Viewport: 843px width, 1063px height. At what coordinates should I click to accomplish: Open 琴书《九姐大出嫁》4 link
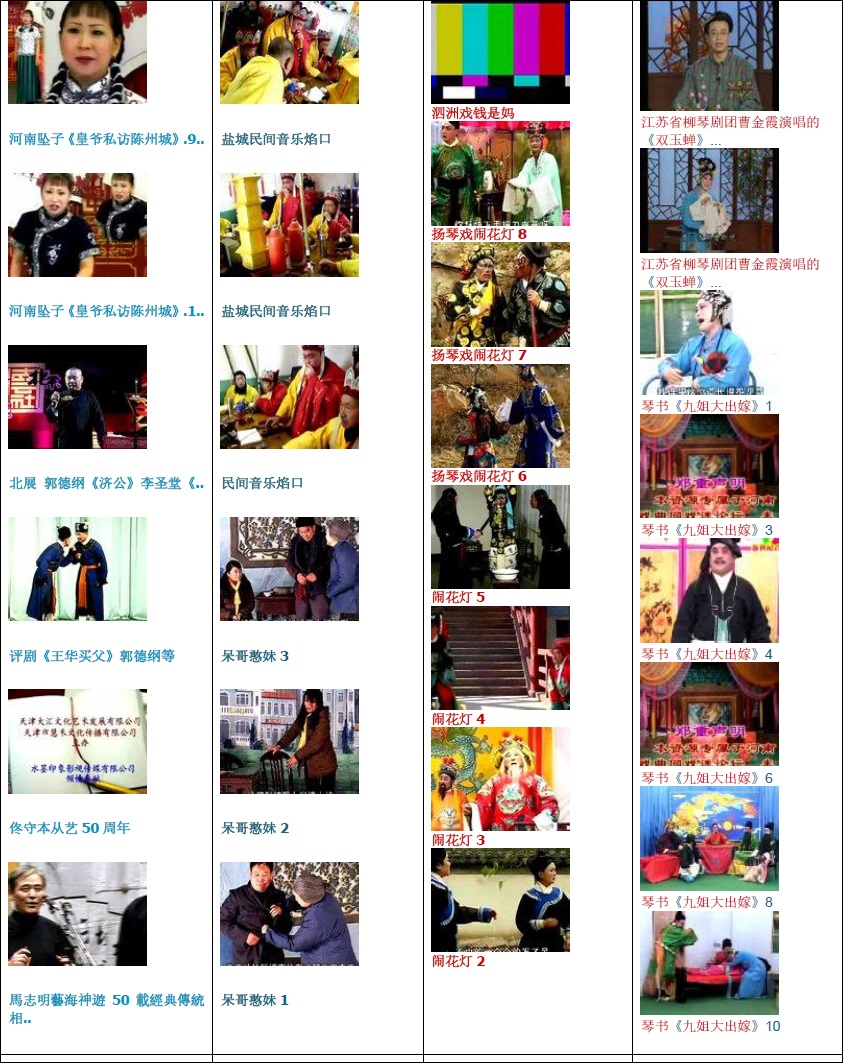[x=707, y=654]
